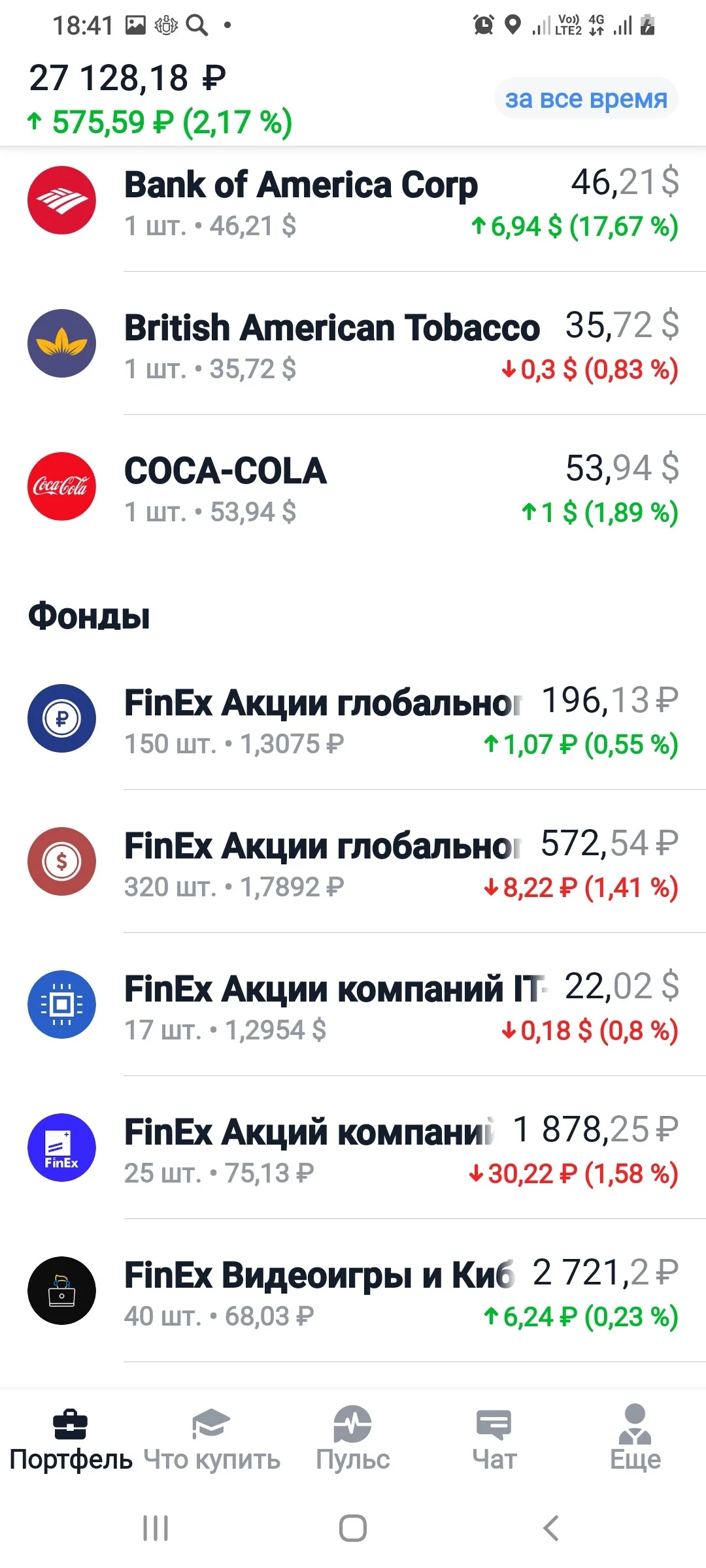The height and width of the screenshot is (1568, 706).
Task: Open the FinEx fund worth 1 878,25 ₽
Action: [x=353, y=1149]
